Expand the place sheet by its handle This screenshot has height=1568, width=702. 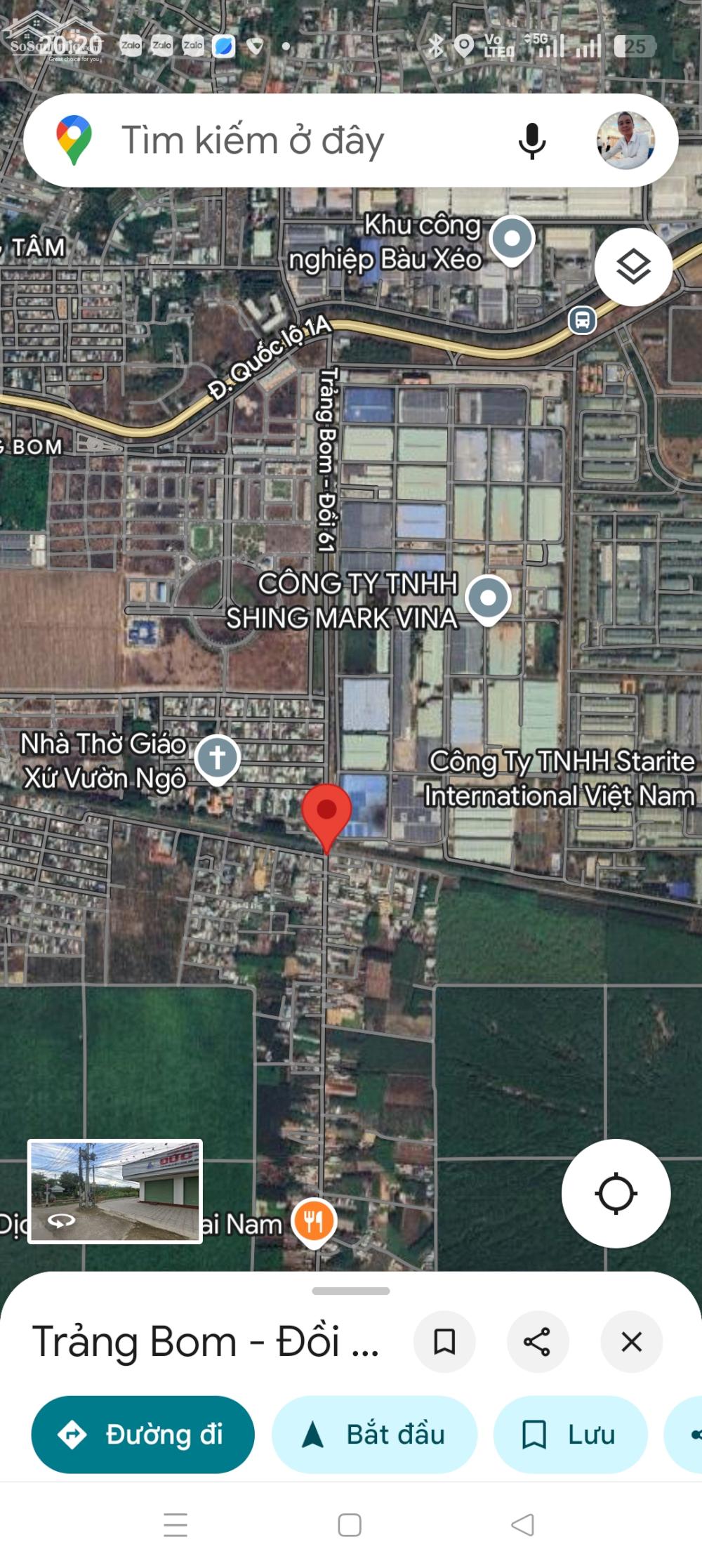pos(351,1291)
